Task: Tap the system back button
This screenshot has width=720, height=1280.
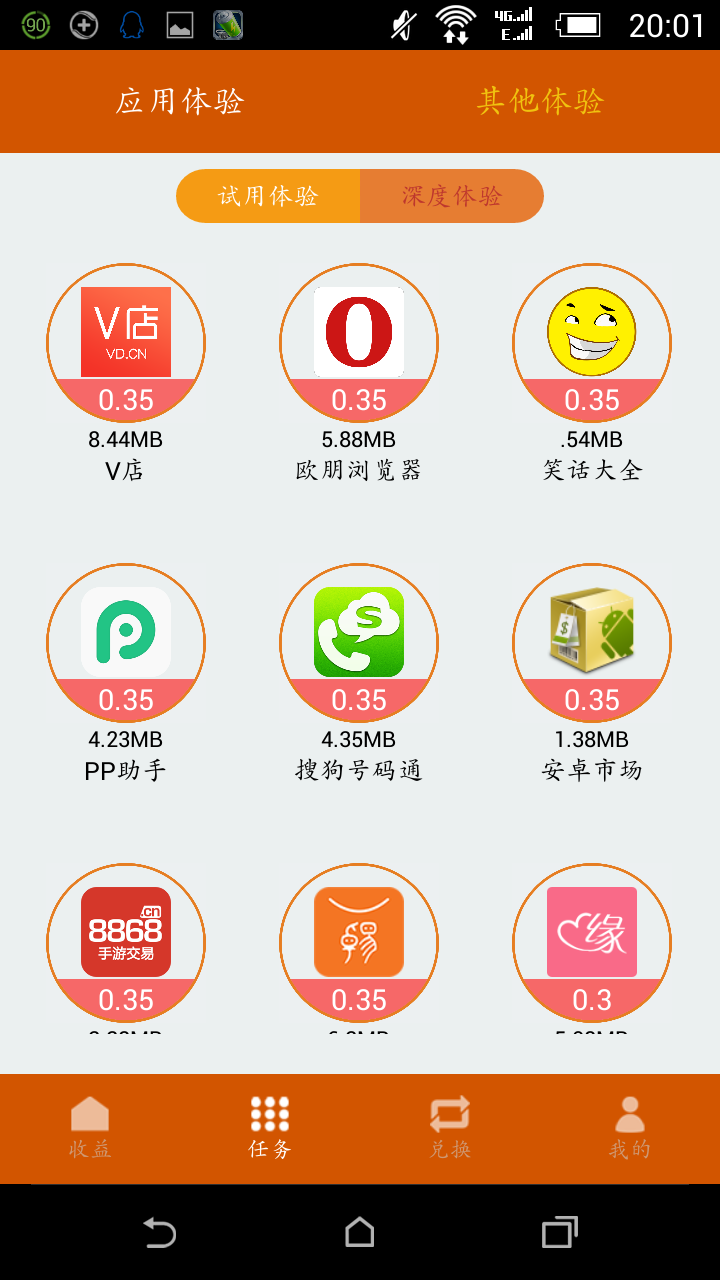Action: 160,1233
